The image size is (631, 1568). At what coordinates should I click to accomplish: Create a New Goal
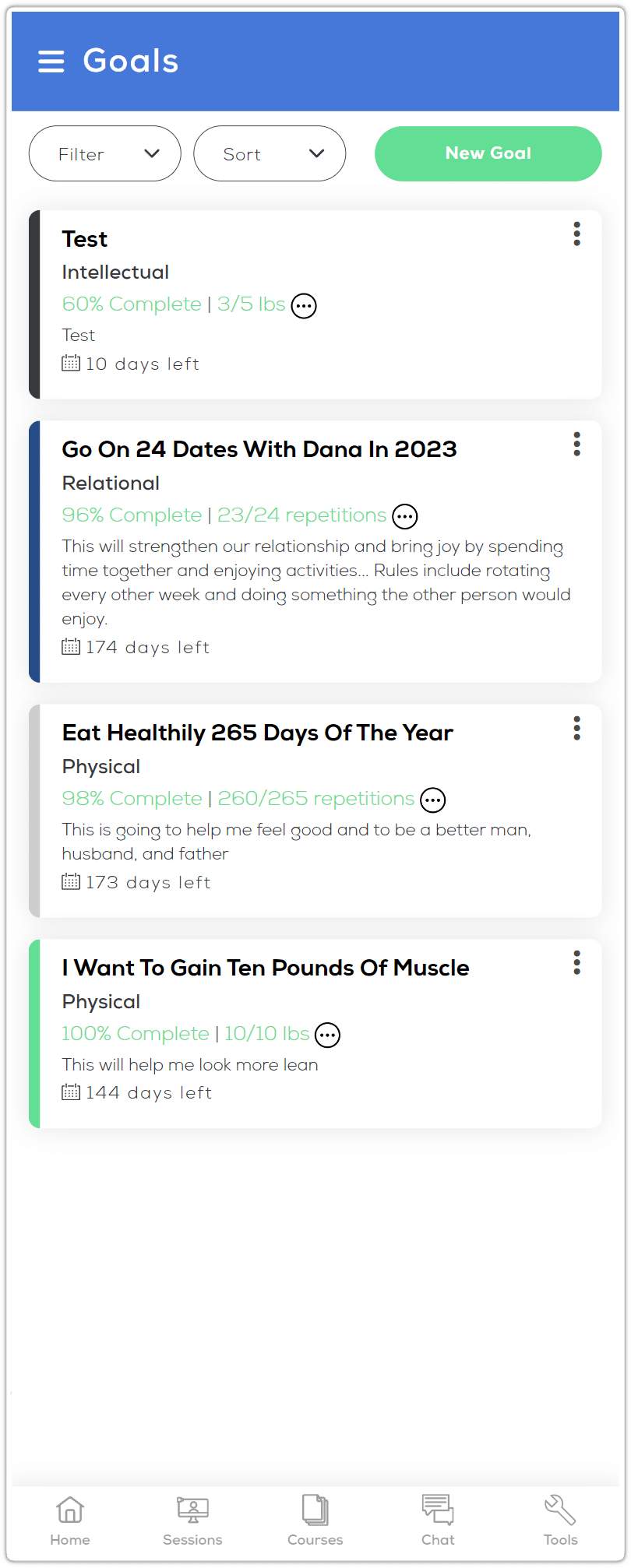point(488,154)
